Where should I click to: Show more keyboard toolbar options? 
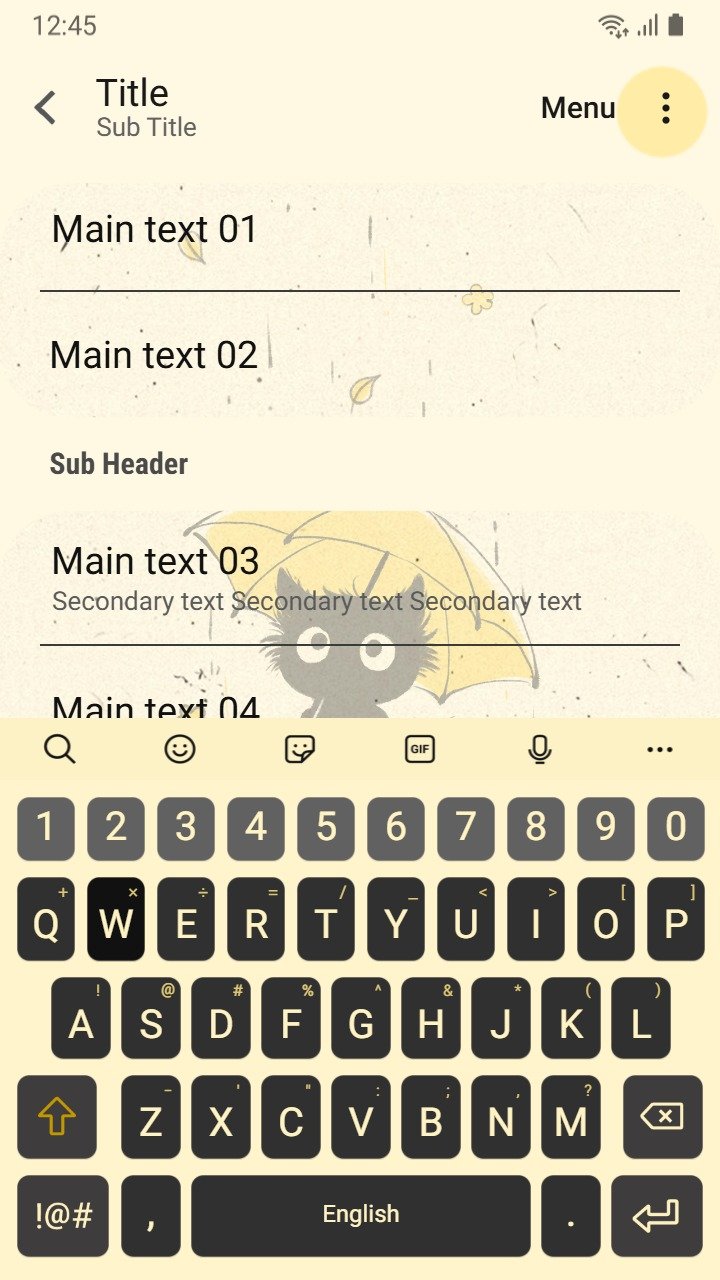(660, 749)
